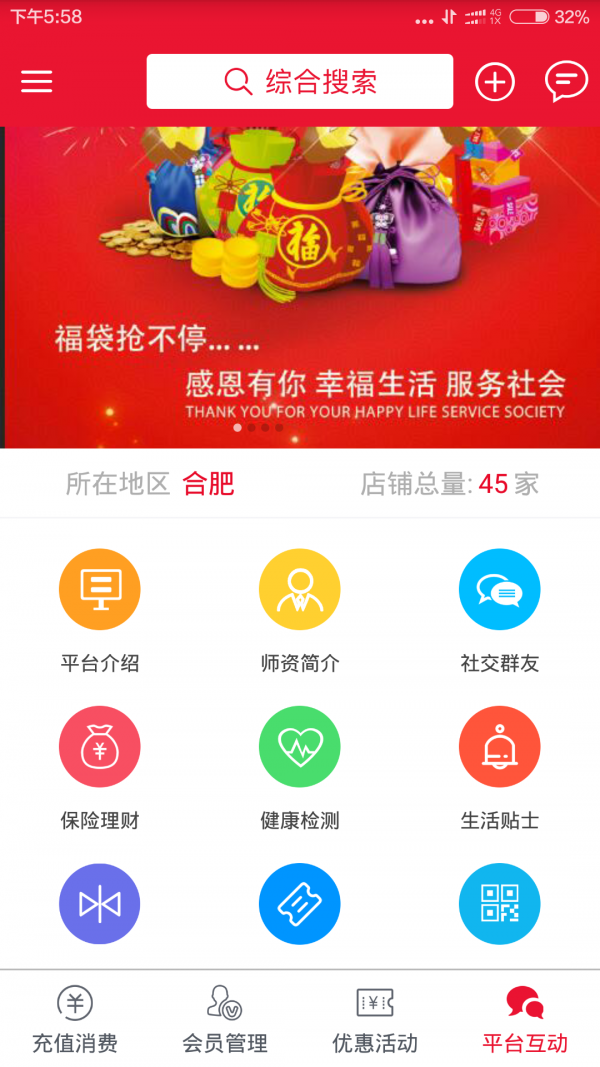This screenshot has width=600, height=1067.
Task: Tap the plus add icon
Action: click(494, 82)
